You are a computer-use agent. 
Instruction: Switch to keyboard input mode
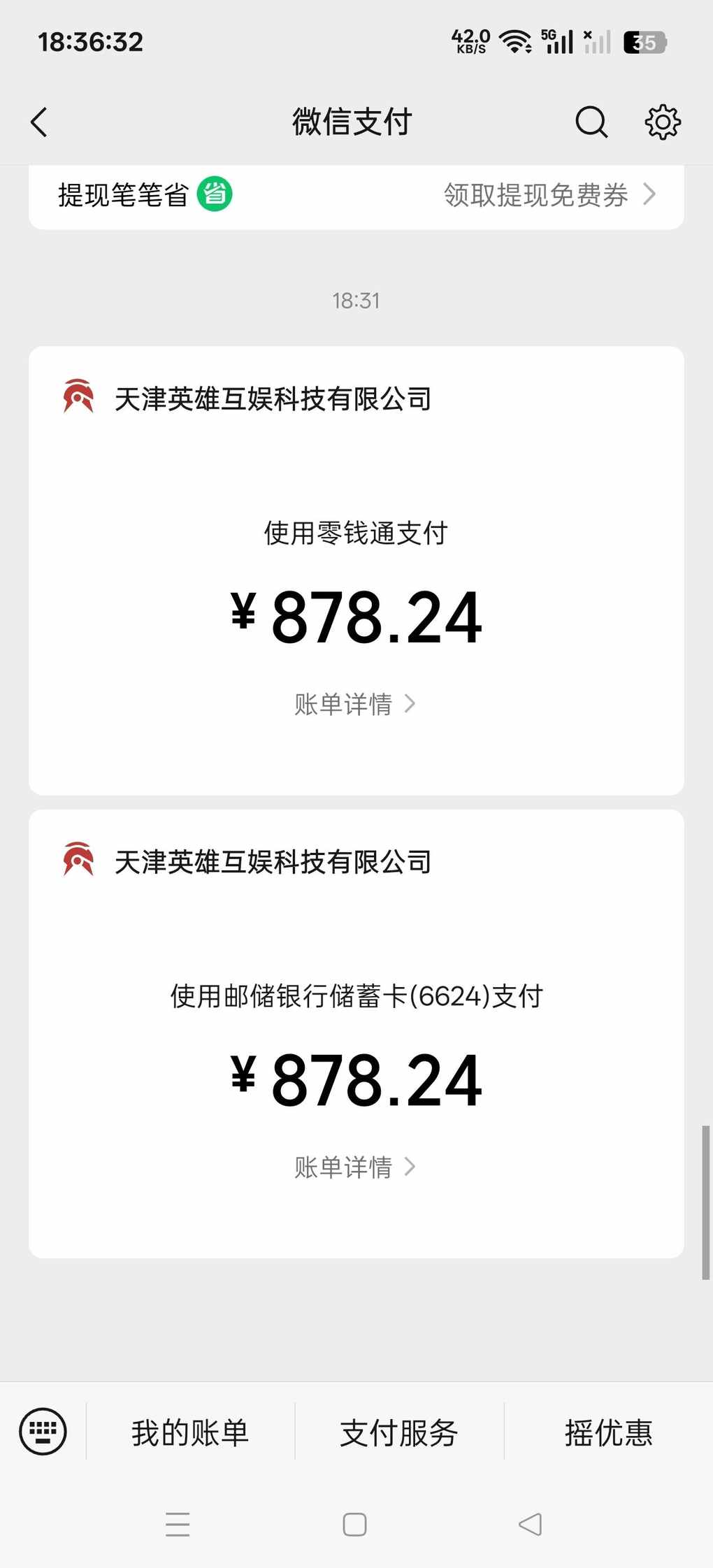43,1431
